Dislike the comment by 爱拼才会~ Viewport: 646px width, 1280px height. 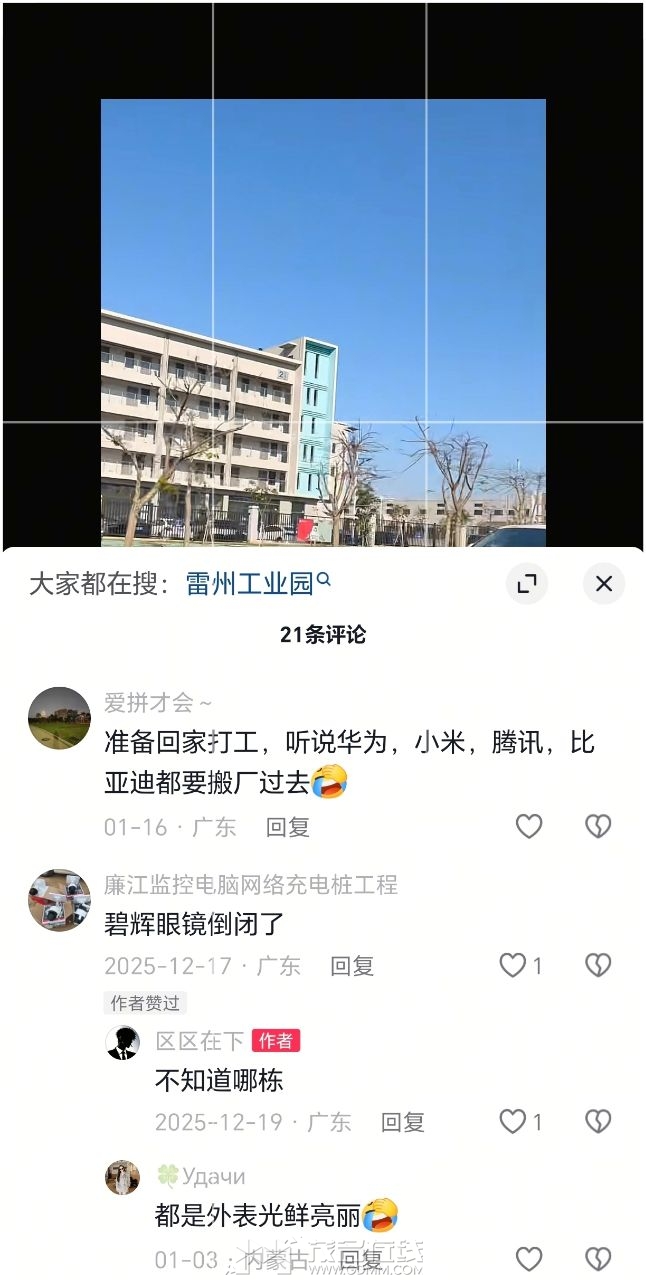[x=597, y=826]
